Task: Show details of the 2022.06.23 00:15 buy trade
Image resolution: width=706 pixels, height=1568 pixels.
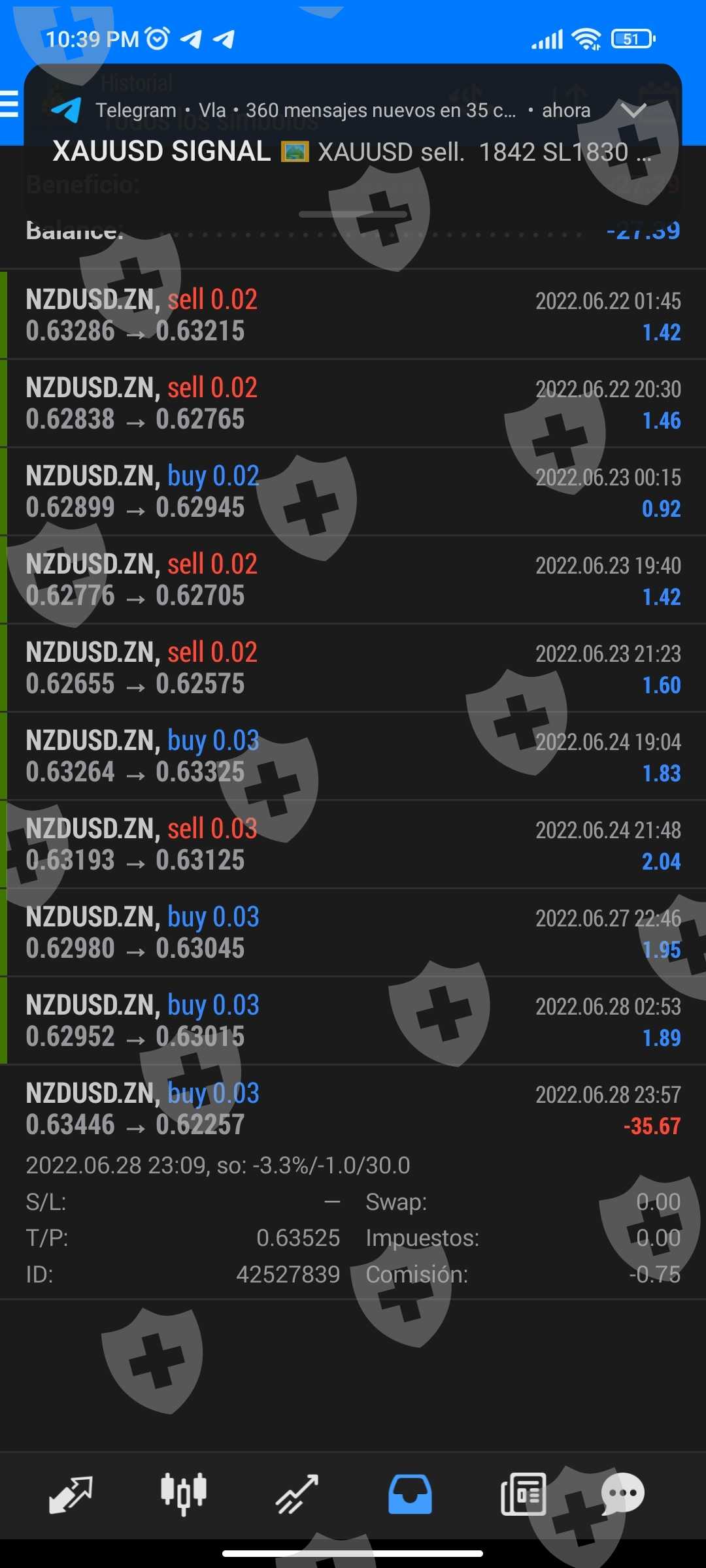Action: [353, 491]
